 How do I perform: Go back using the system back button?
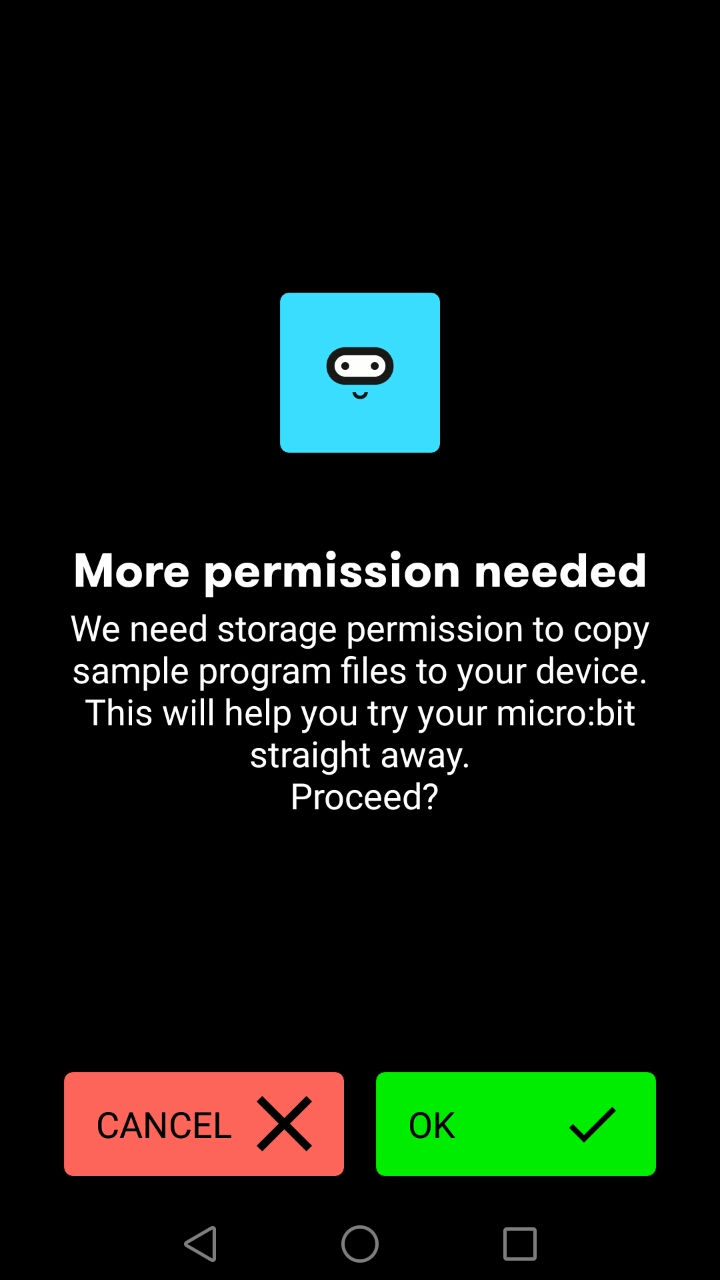click(x=200, y=1244)
